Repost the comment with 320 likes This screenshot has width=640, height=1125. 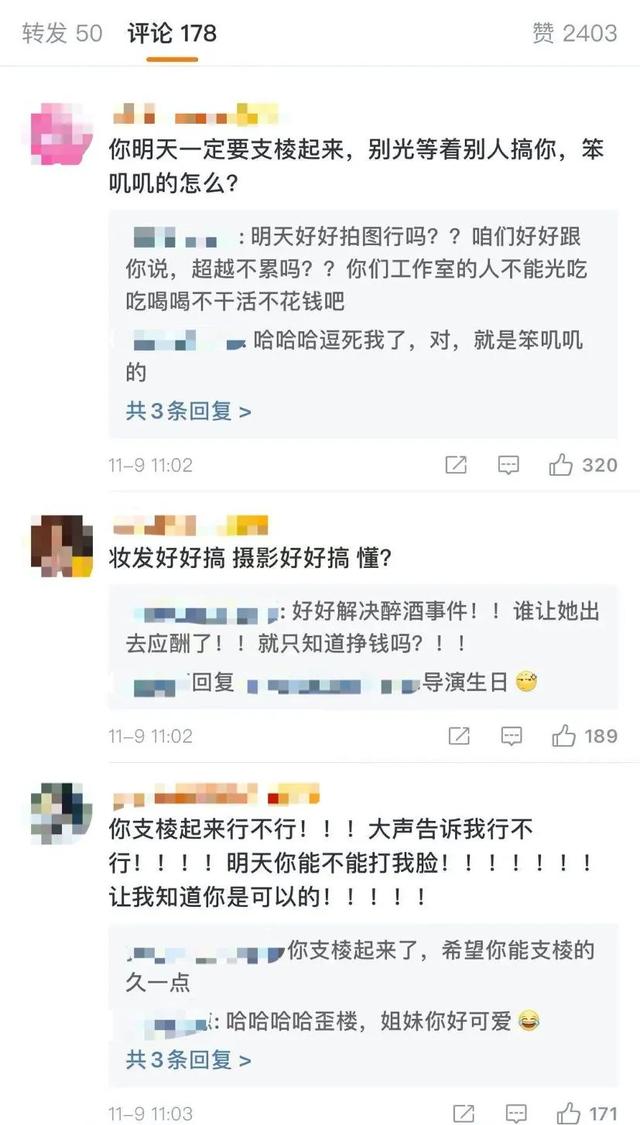click(x=456, y=465)
